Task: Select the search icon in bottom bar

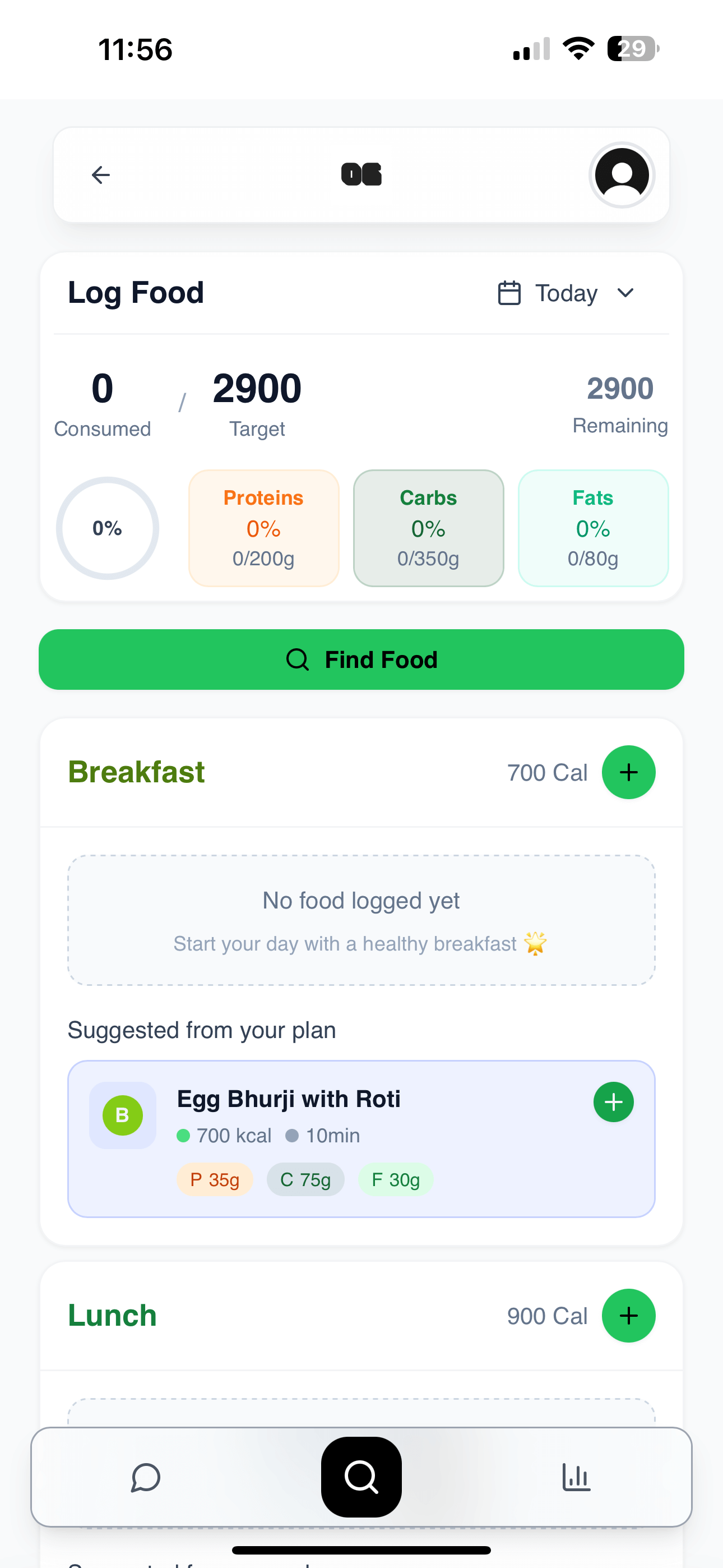Action: tap(361, 1478)
